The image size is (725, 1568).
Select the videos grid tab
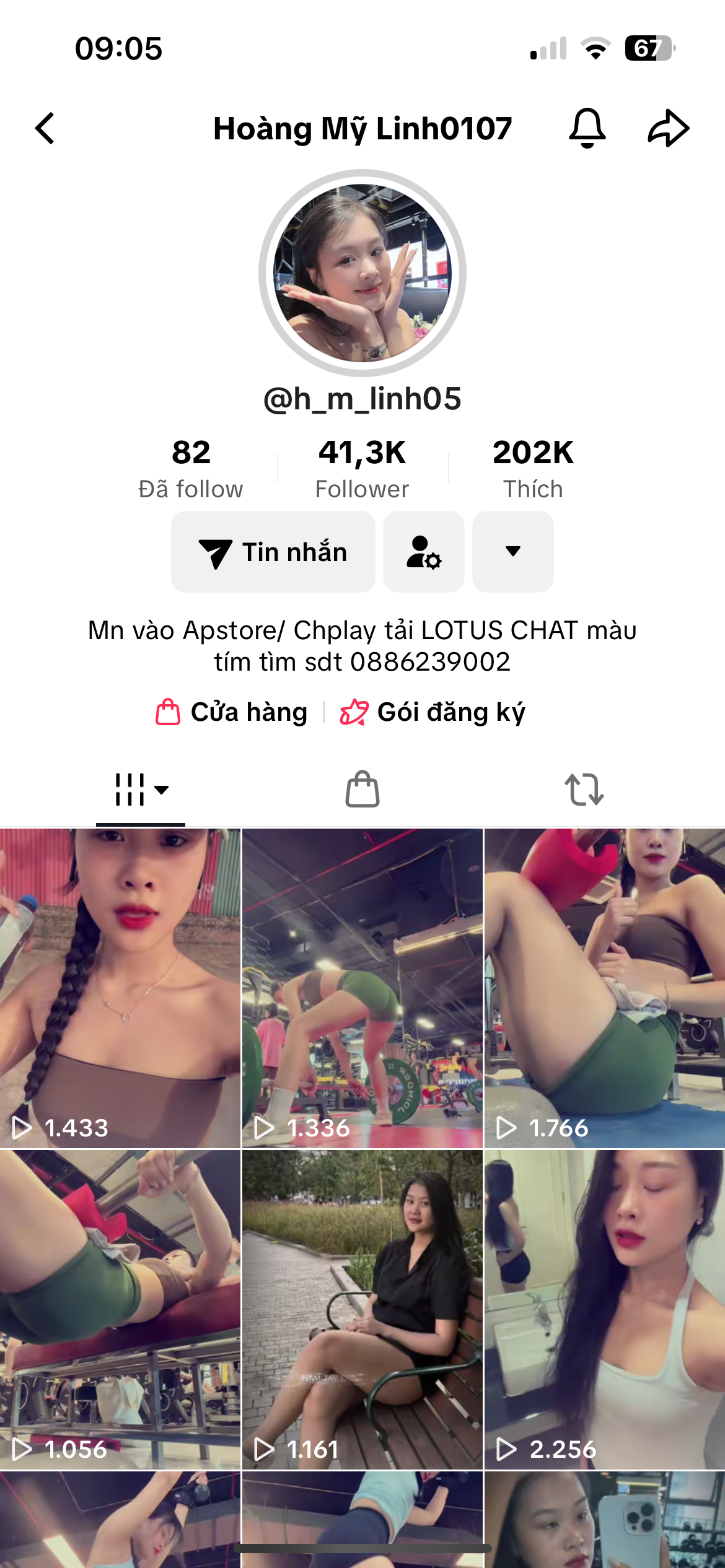coord(141,790)
